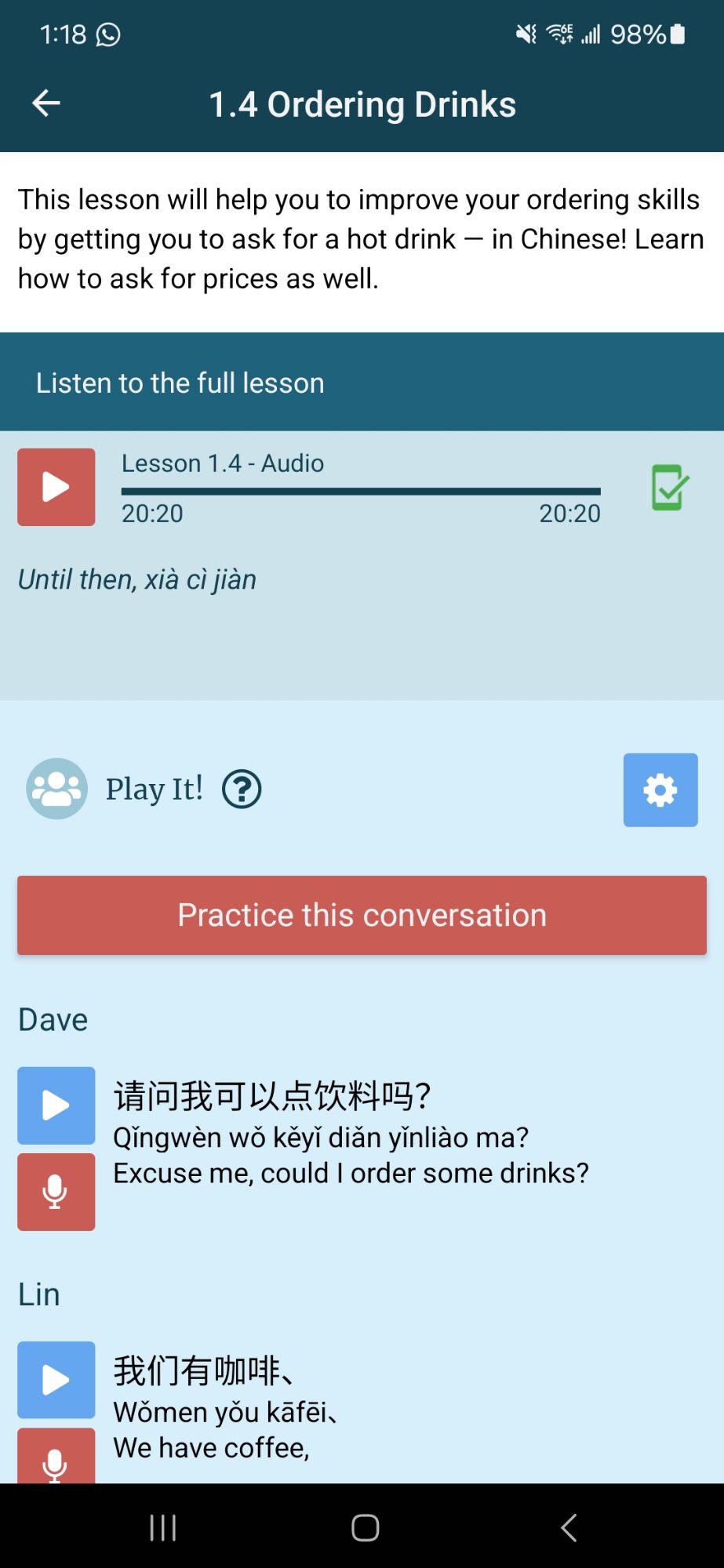724x1568 pixels.
Task: Go to the home screen
Action: point(365,1527)
